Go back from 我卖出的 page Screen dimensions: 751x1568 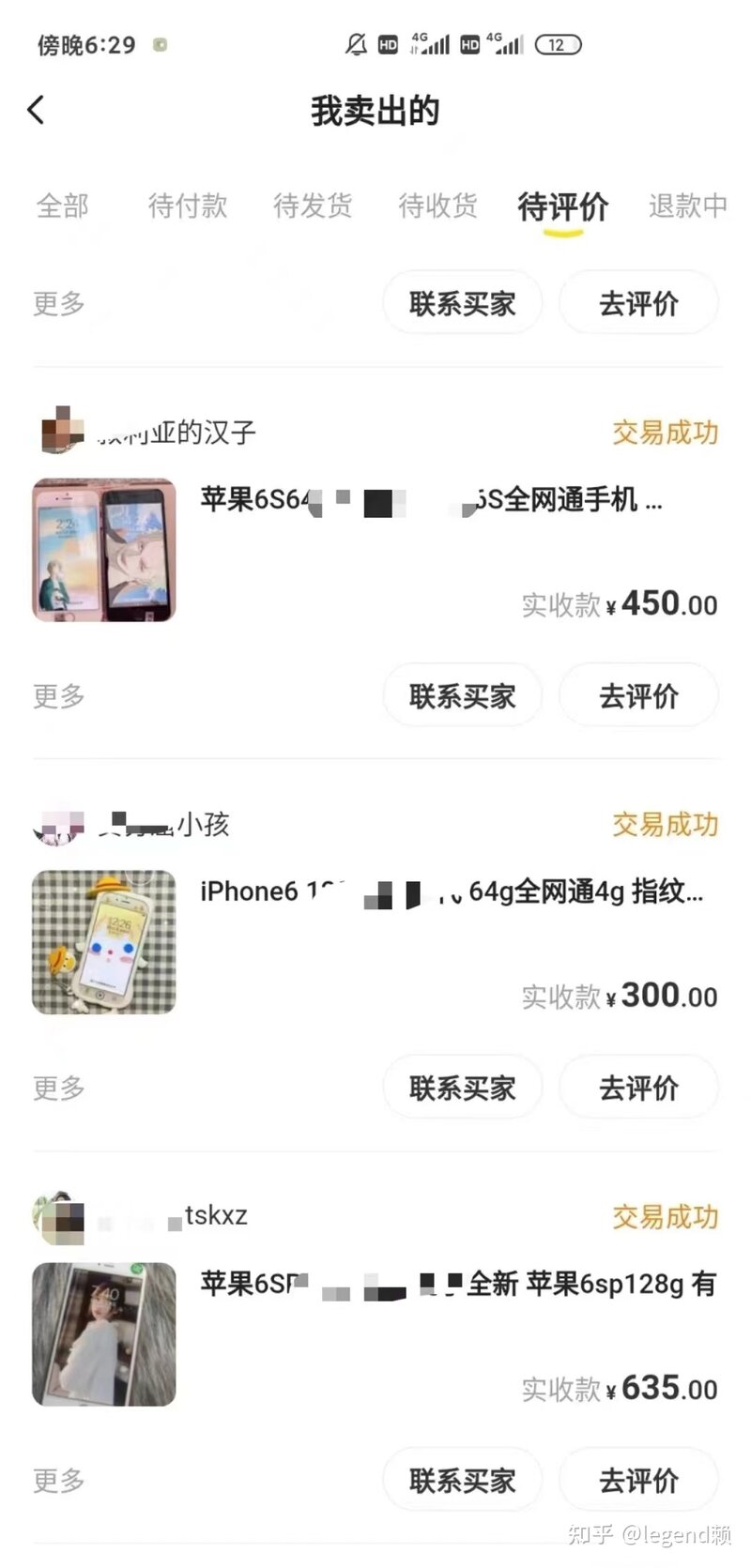(37, 111)
